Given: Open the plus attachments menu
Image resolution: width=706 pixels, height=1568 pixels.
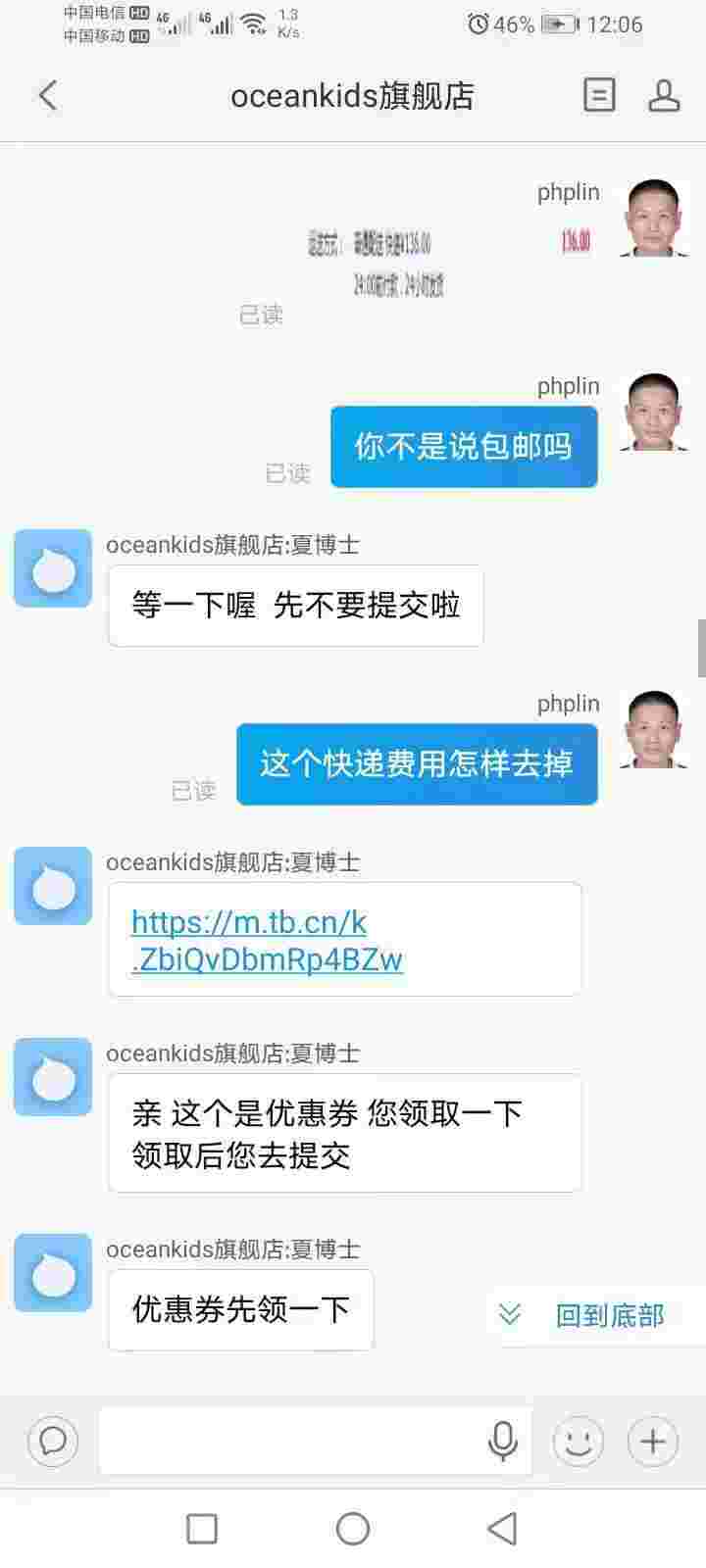Looking at the screenshot, I should click(x=653, y=1441).
